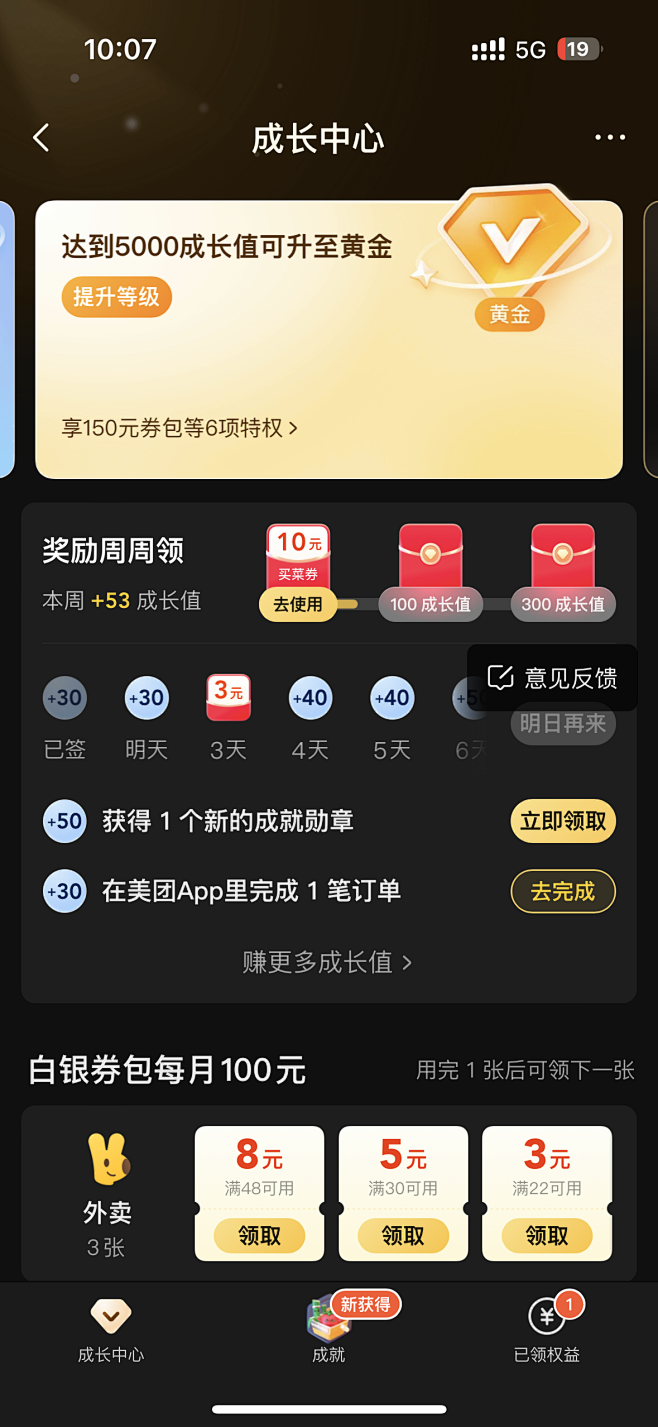Open 赚更多成长值 link
The width and height of the screenshot is (658, 1427).
(x=327, y=962)
